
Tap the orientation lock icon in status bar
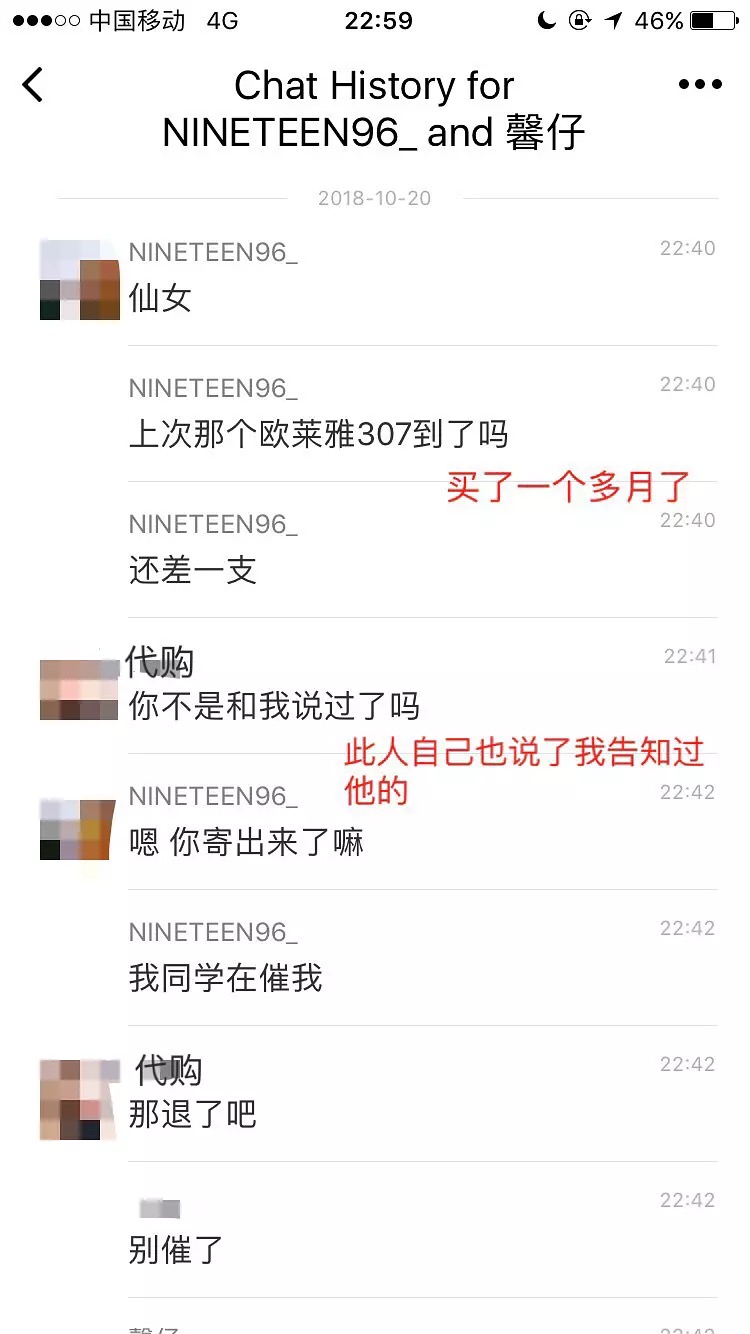(x=580, y=20)
